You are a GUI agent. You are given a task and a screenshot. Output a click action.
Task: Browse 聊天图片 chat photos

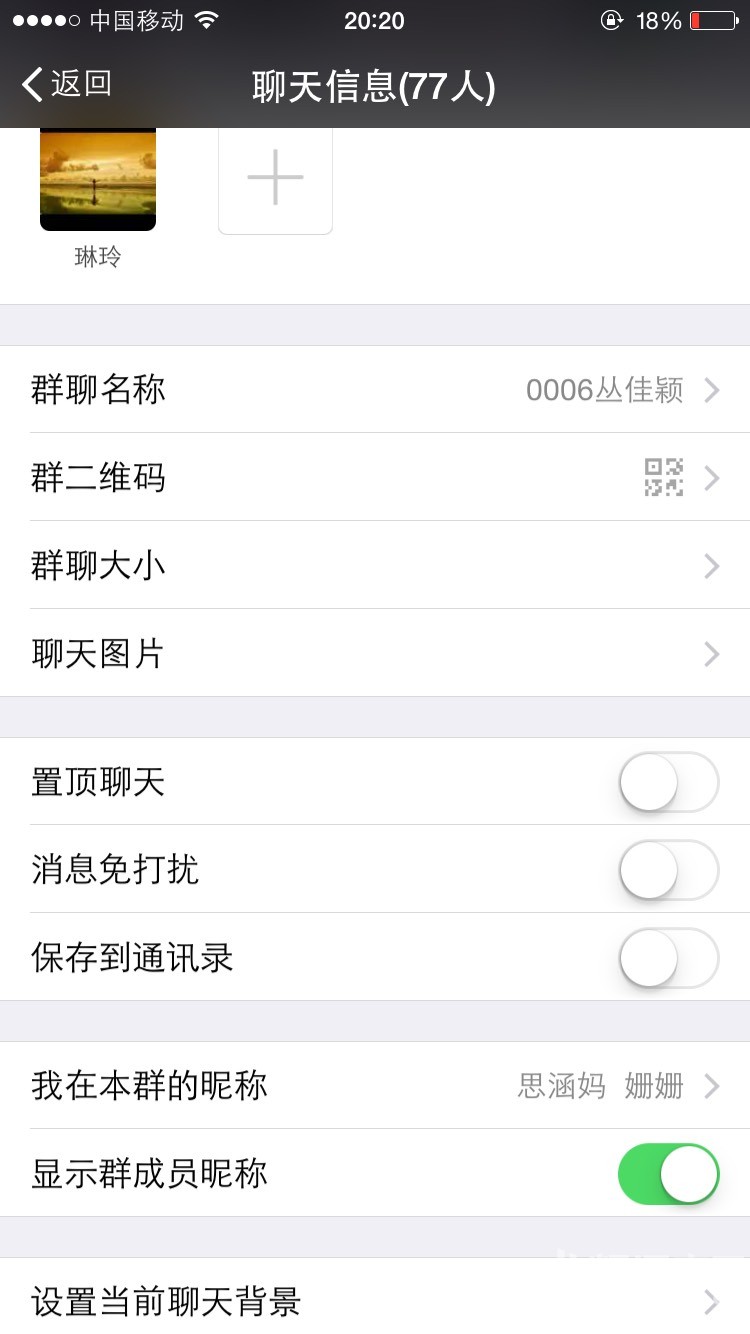(375, 653)
